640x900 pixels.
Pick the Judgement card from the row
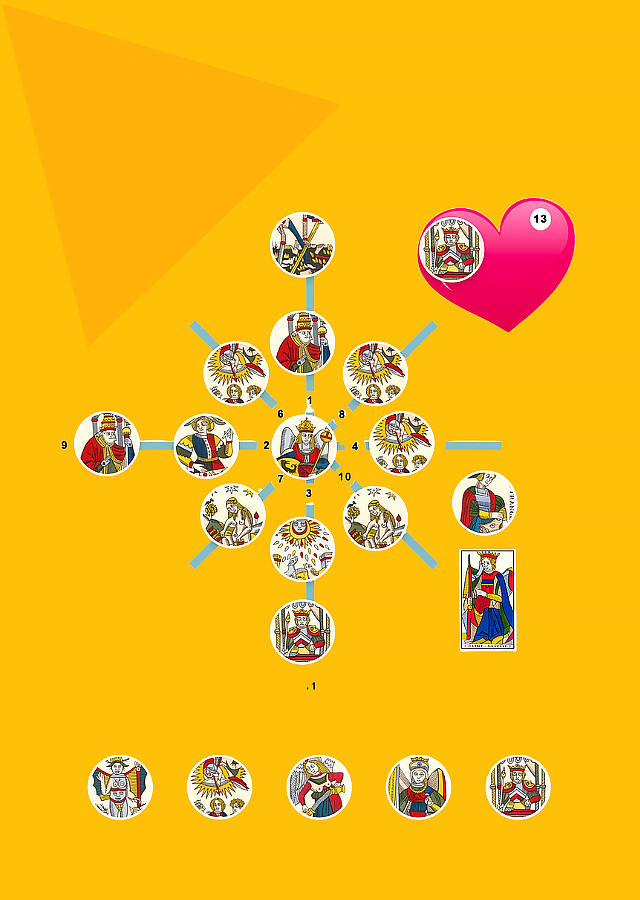(x=219, y=786)
